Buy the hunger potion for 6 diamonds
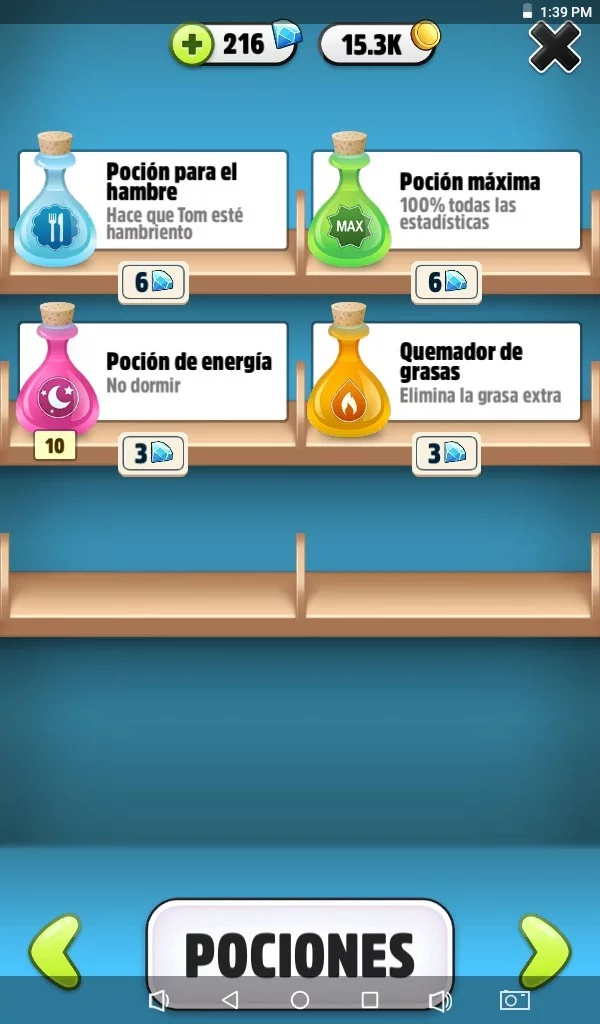600x1024 pixels. [153, 282]
